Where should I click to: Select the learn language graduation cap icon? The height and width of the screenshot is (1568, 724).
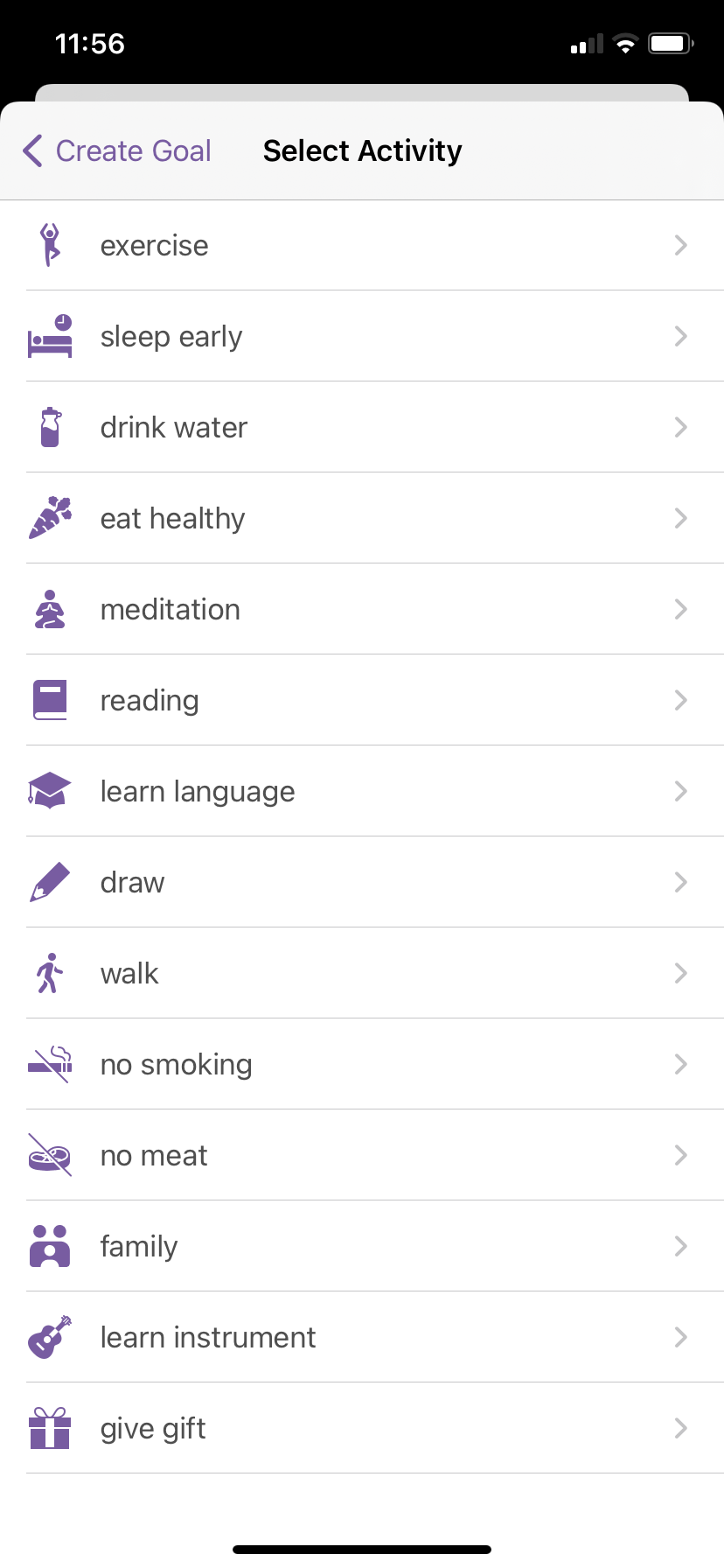(50, 791)
